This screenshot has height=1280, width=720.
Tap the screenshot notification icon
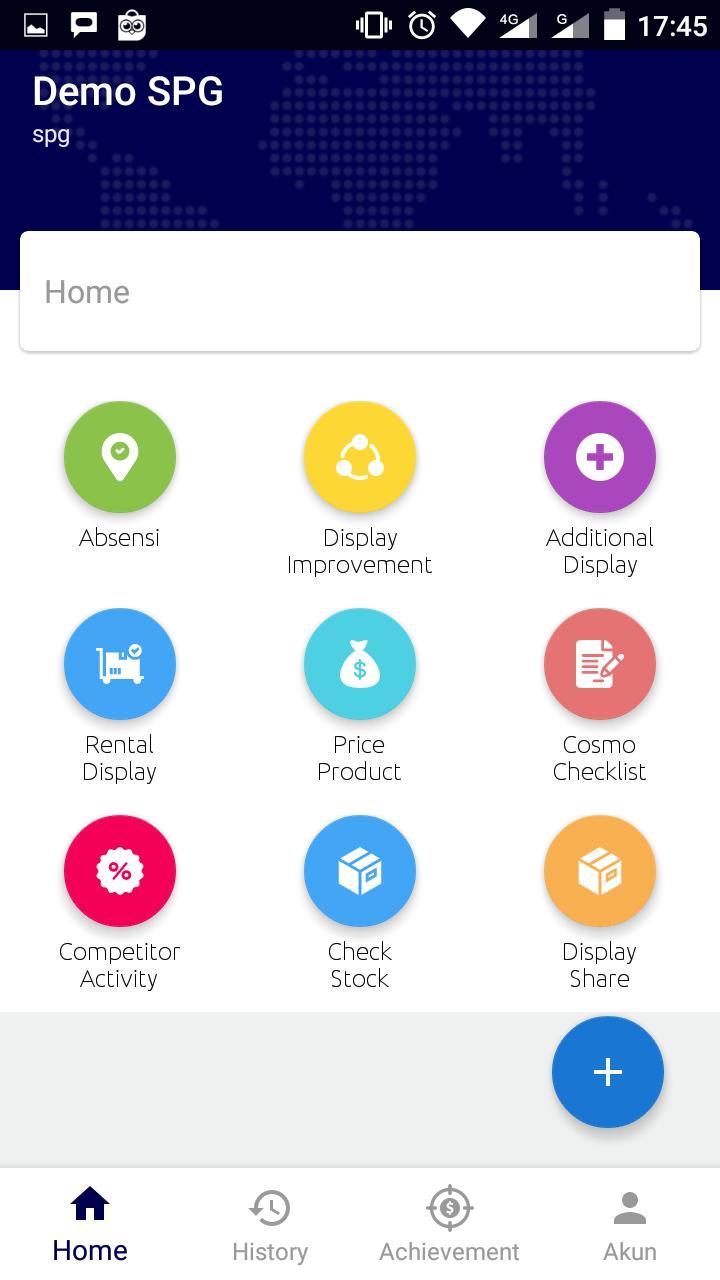(x=35, y=24)
